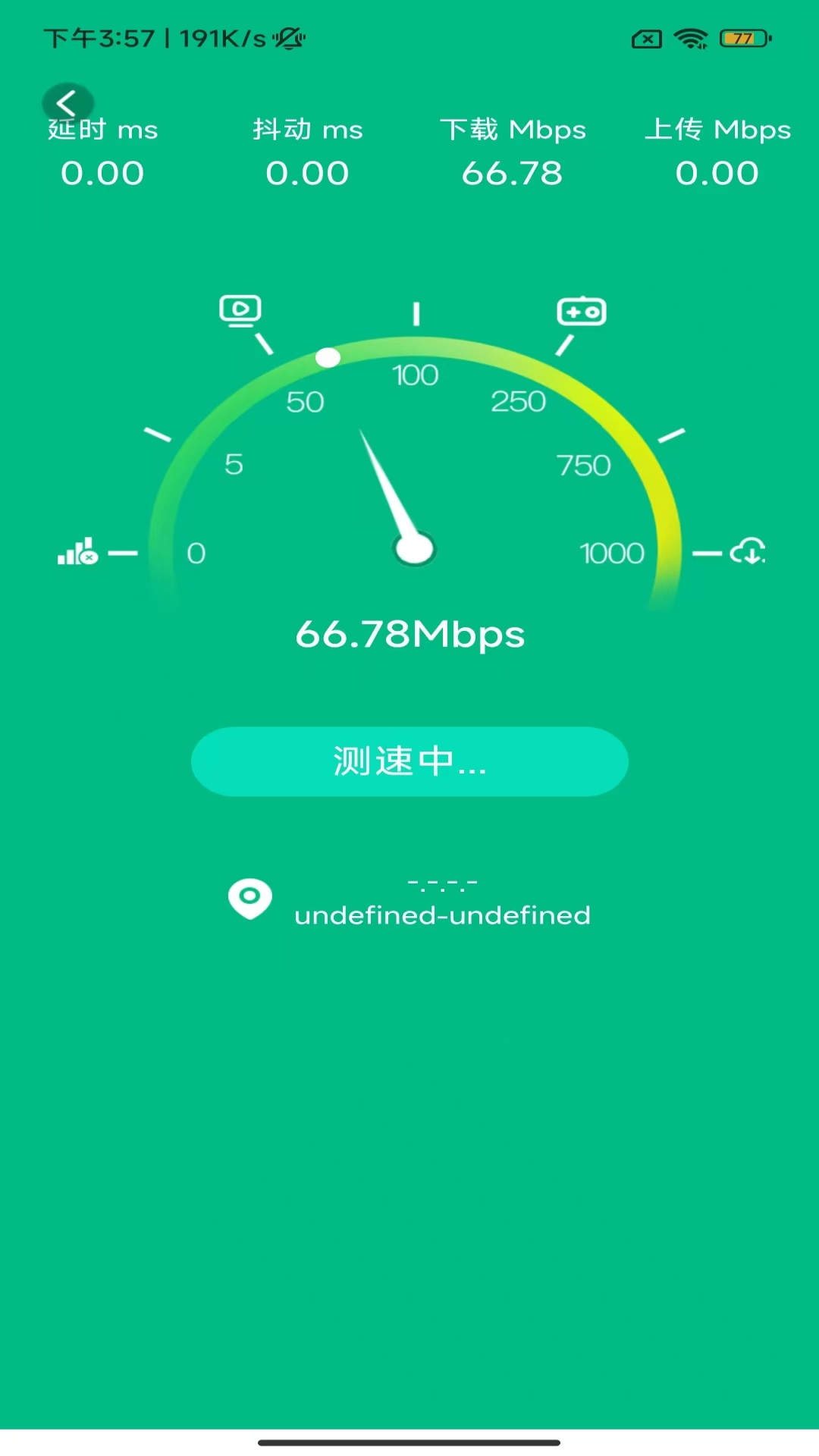Tap the 66.78Mbps speed readout
The height and width of the screenshot is (1456, 819).
pos(409,635)
